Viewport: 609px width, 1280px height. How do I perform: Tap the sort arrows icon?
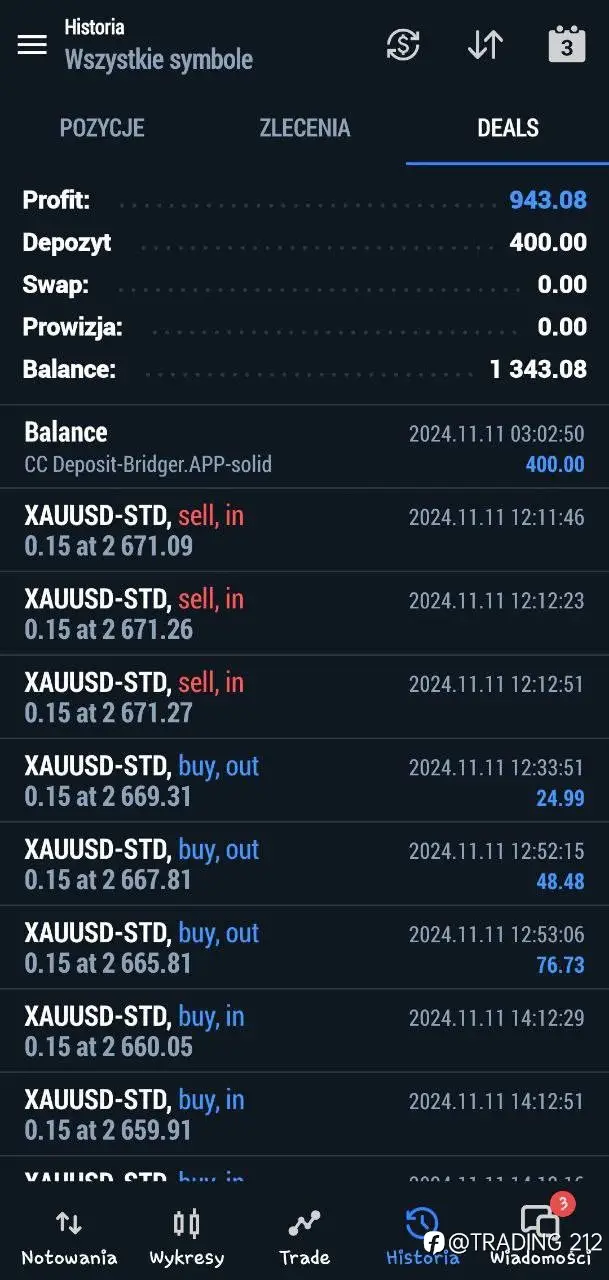(485, 45)
